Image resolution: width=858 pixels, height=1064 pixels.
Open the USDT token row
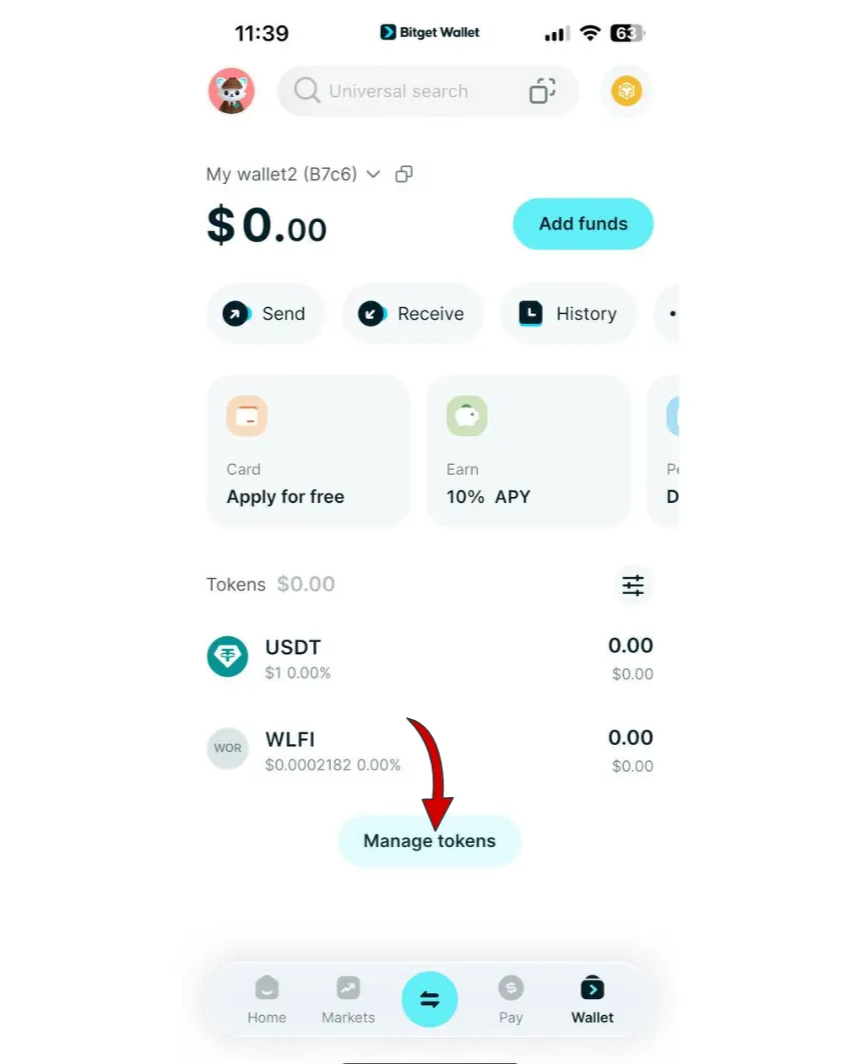(429, 659)
